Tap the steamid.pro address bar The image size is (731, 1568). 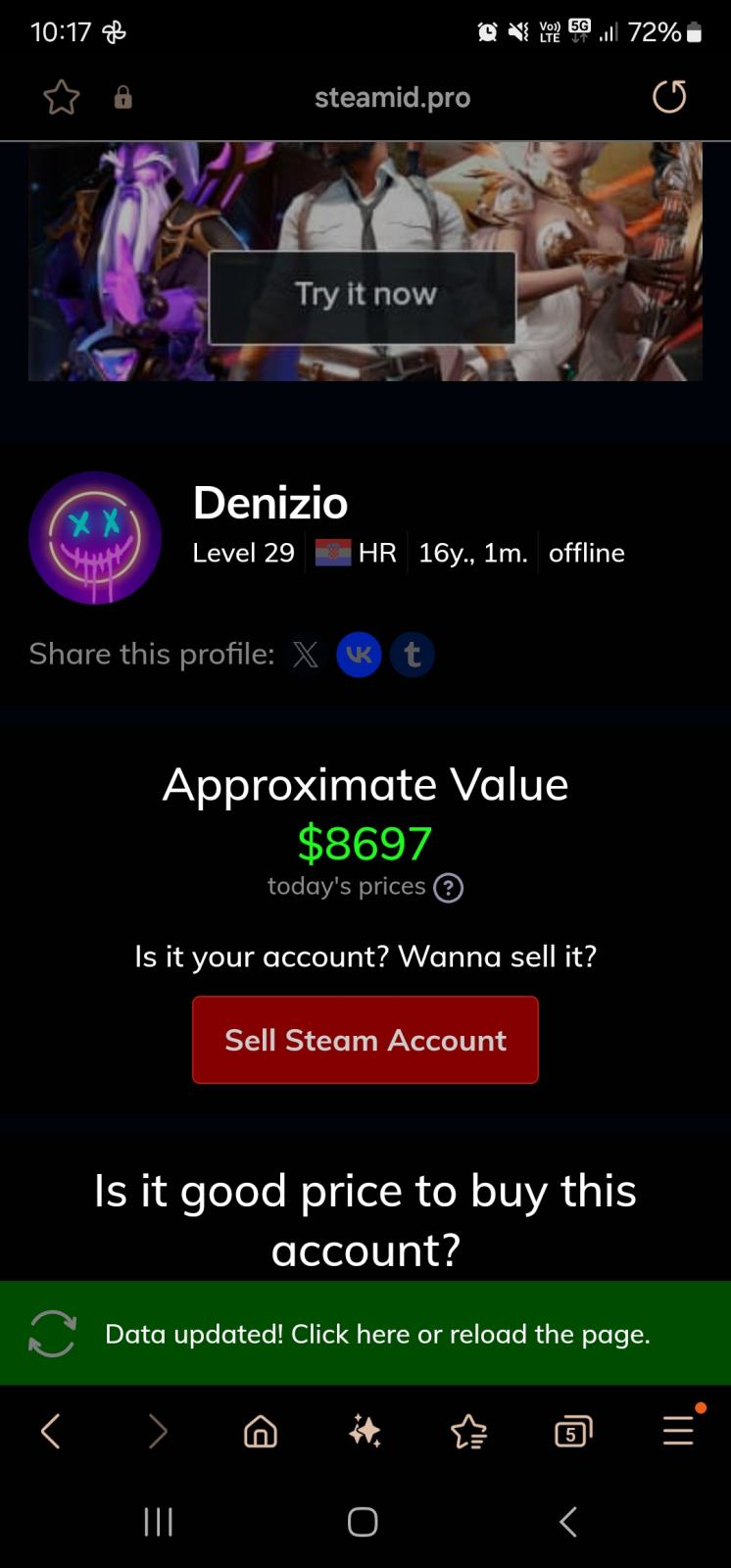click(392, 98)
